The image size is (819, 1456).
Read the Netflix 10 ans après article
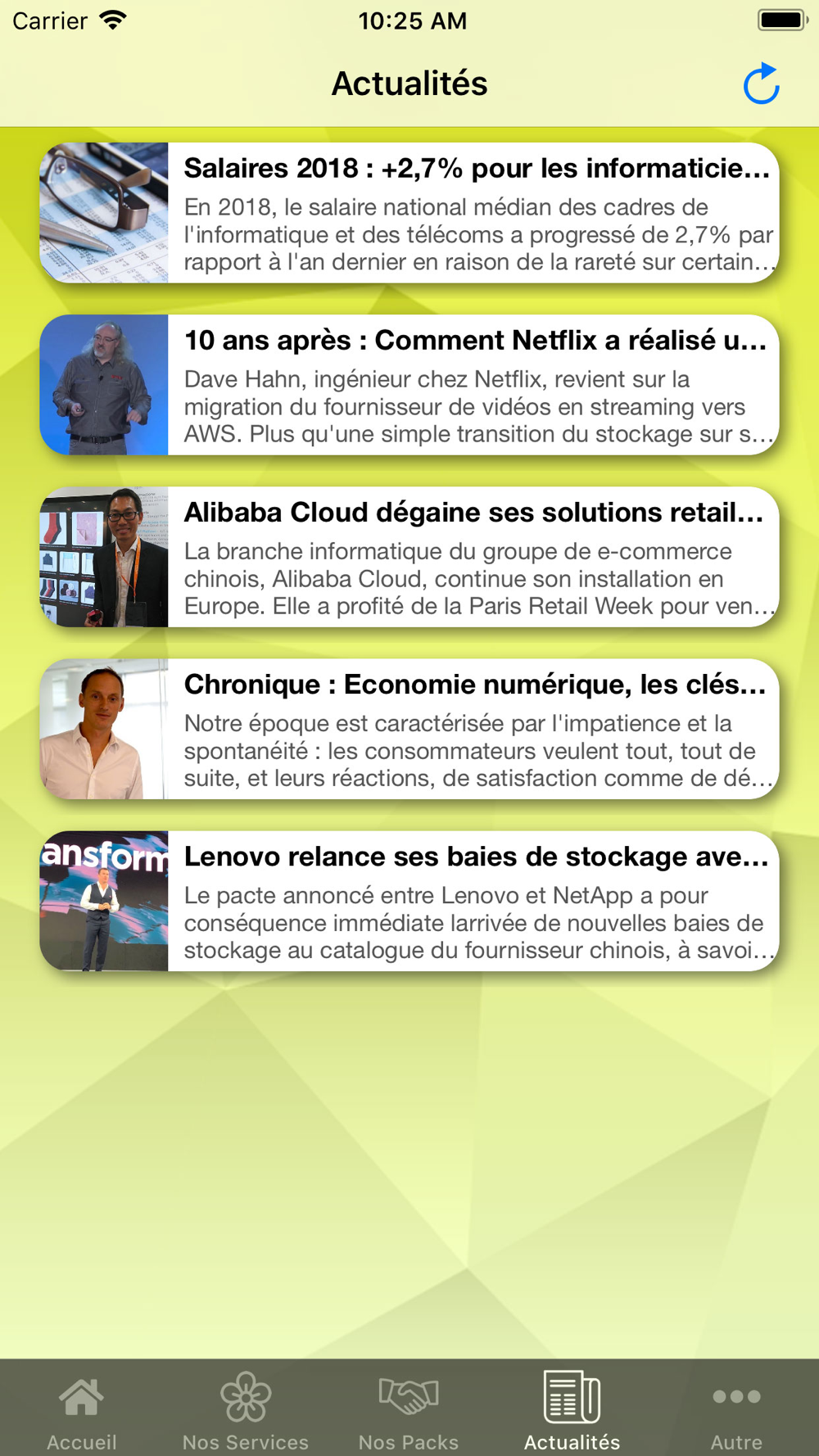[409, 385]
